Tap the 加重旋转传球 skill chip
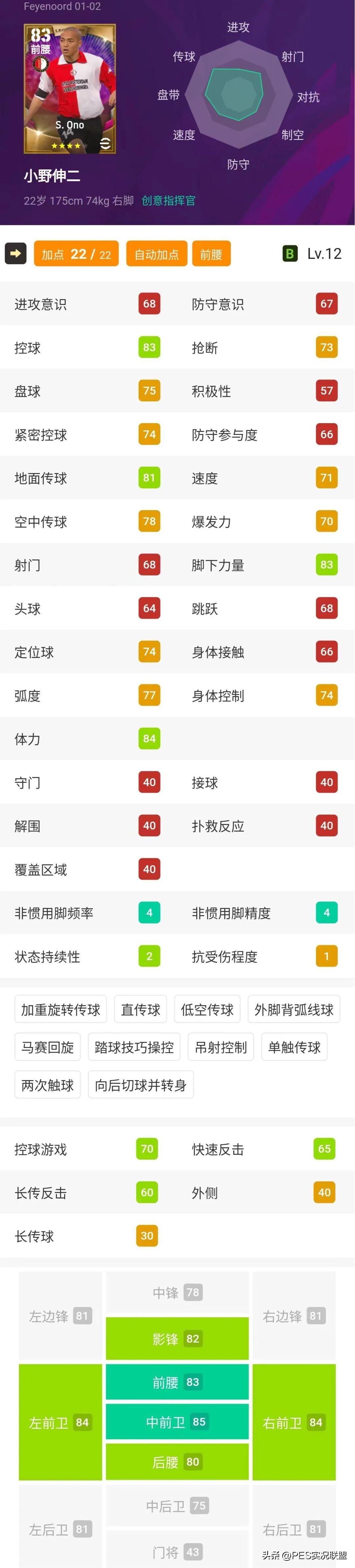This screenshot has width=355, height=1568. [61, 1009]
